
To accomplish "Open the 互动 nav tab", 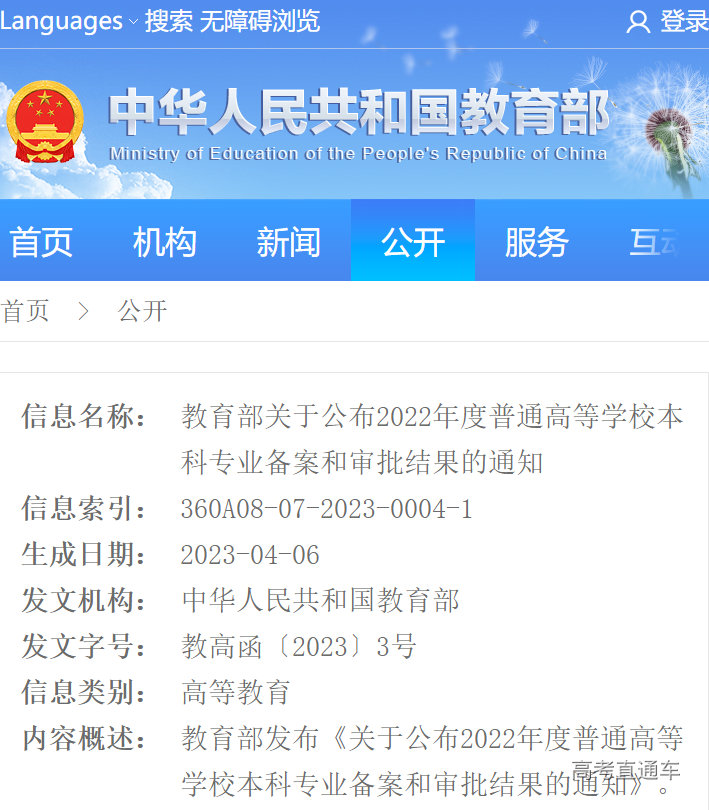I will [658, 242].
